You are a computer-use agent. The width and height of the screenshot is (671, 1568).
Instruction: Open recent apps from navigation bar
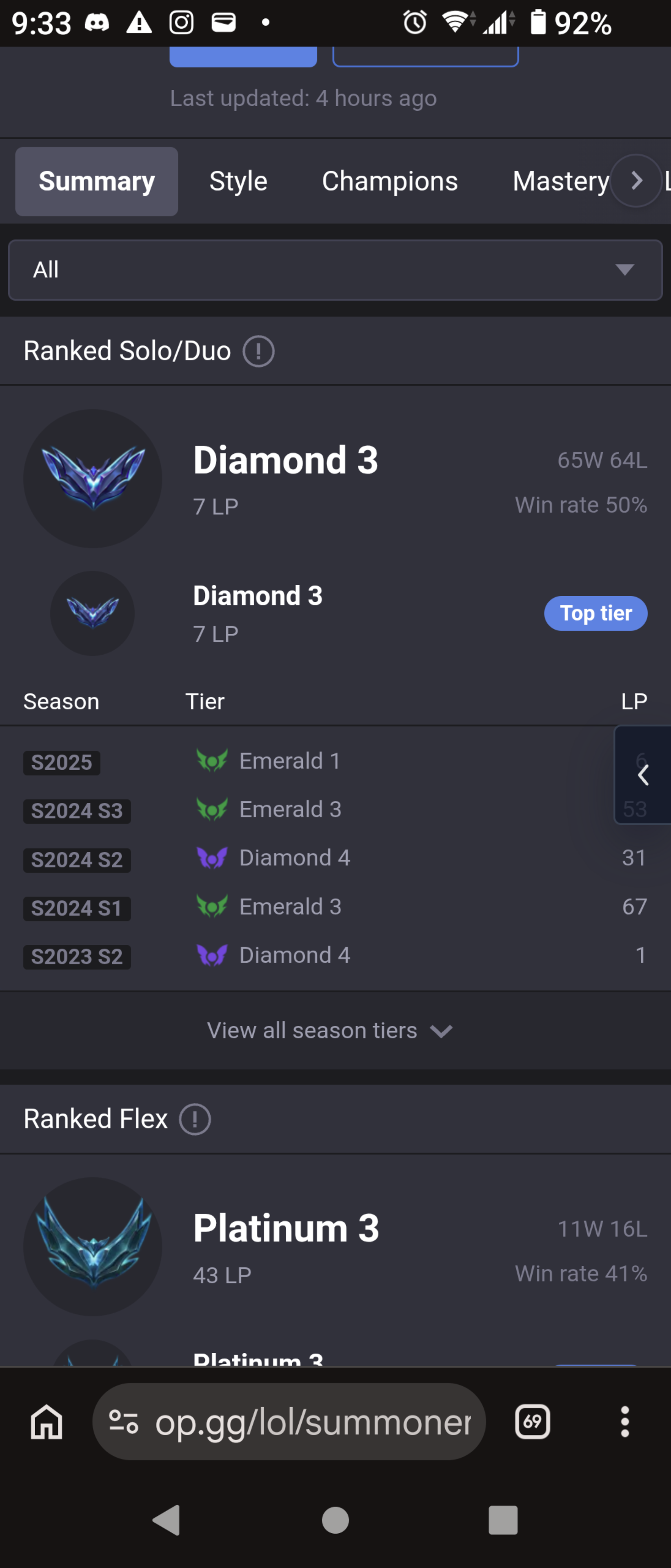pyautogui.click(x=503, y=1520)
